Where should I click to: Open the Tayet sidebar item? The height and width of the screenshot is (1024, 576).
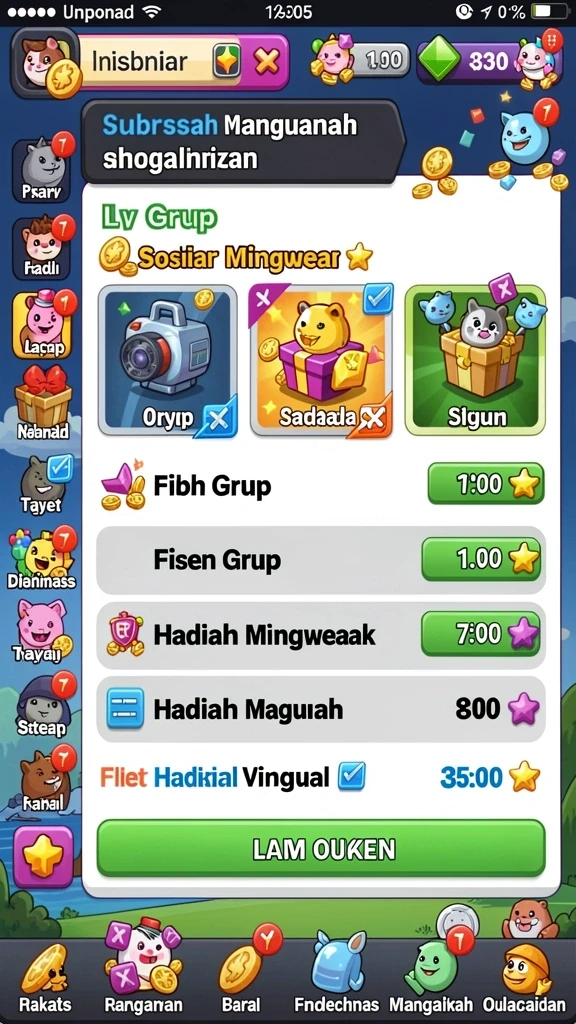tap(42, 485)
